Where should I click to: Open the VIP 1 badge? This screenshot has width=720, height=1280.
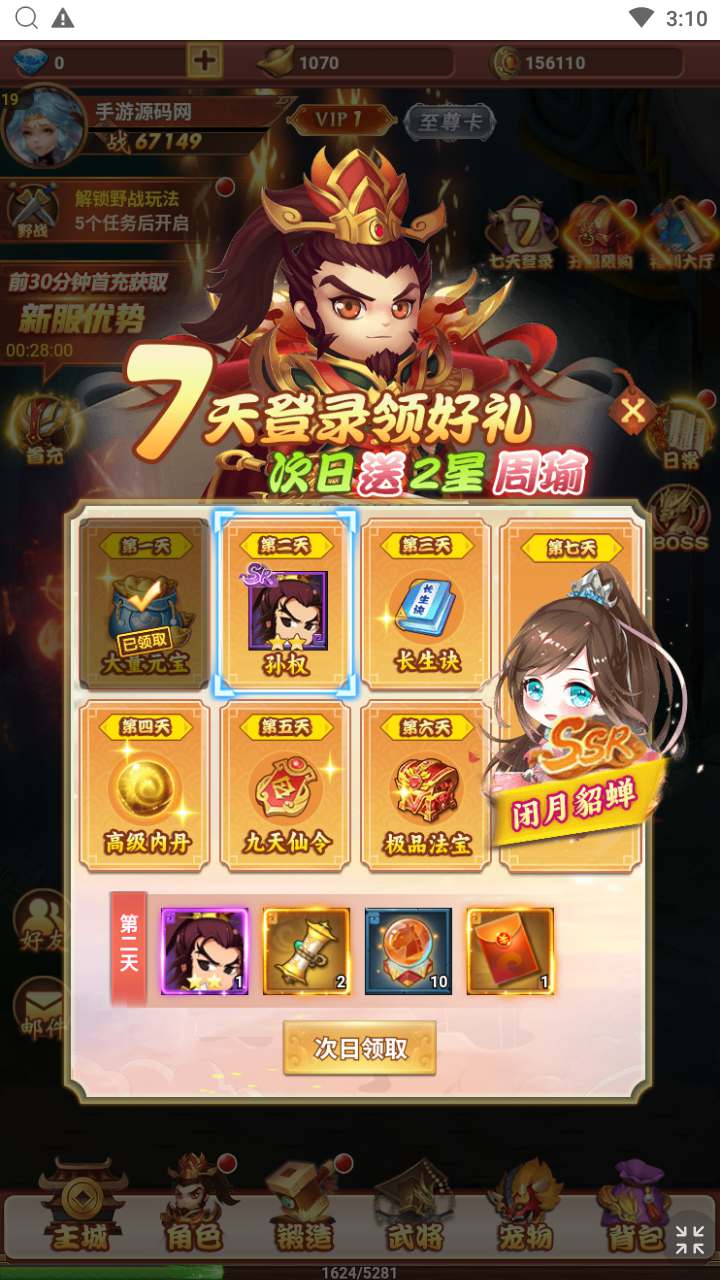pos(340,120)
